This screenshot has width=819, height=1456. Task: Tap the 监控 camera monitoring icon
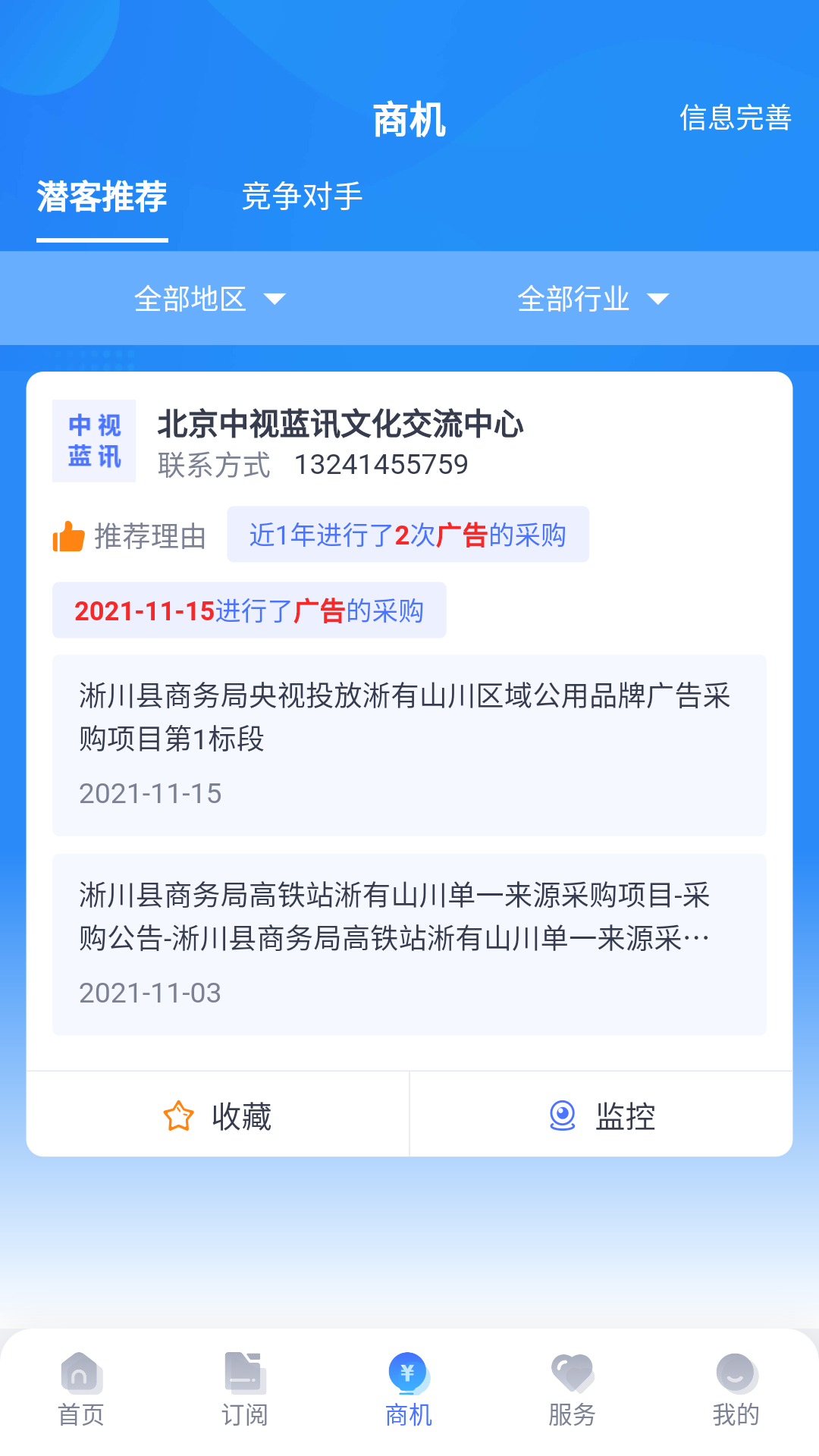[x=562, y=1114]
